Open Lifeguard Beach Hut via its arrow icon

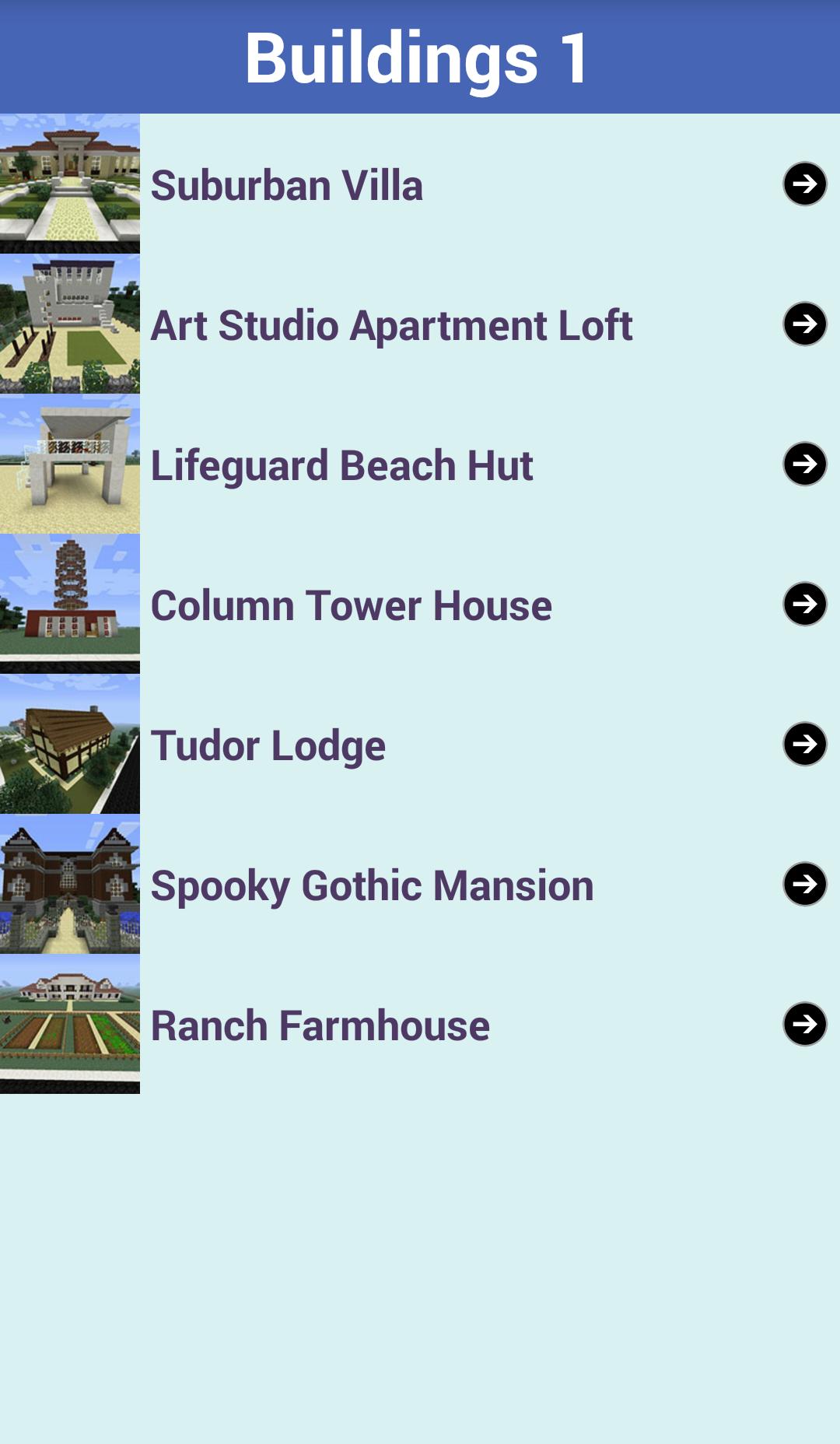pos(805,465)
